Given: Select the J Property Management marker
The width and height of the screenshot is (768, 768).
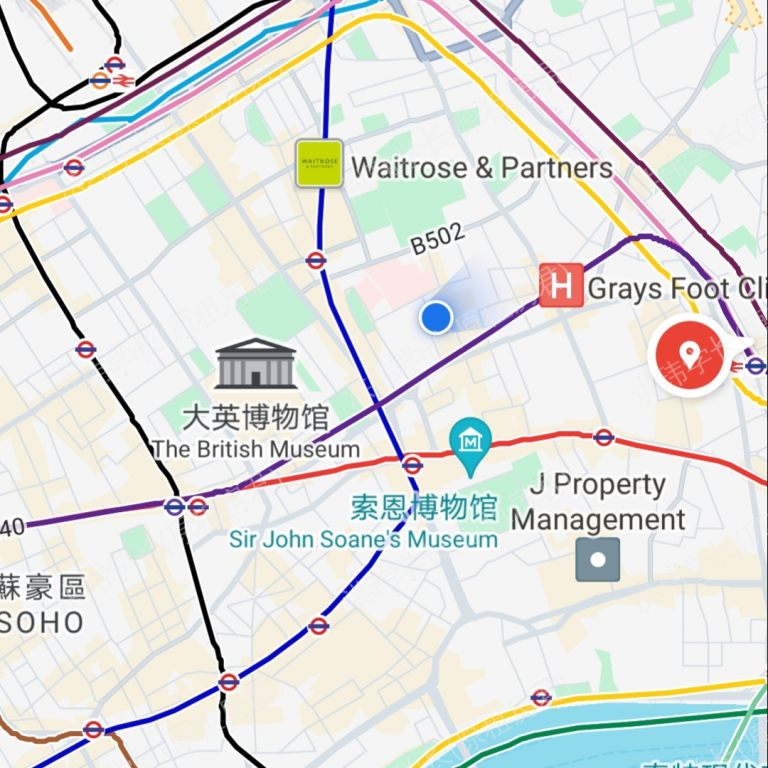Looking at the screenshot, I should click(598, 560).
